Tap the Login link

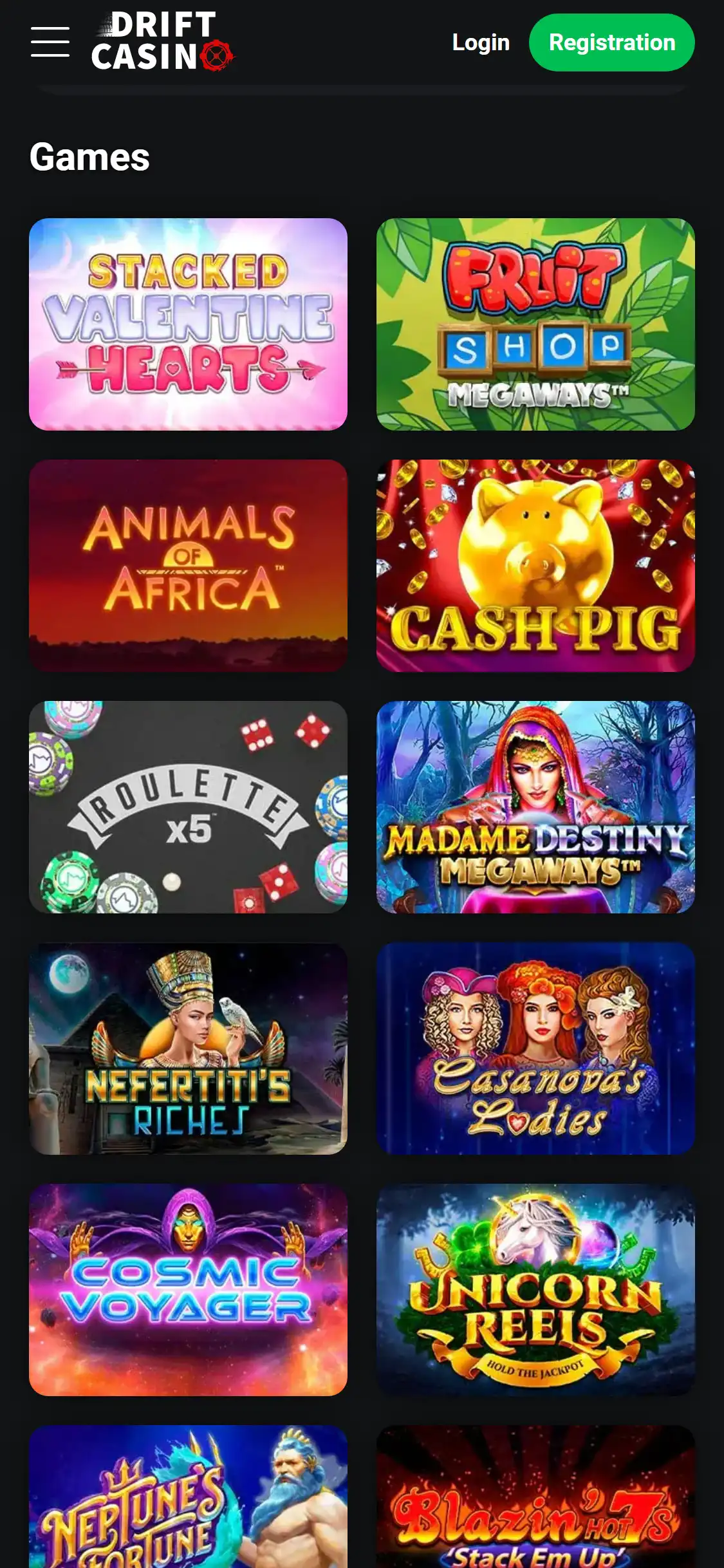[x=481, y=42]
